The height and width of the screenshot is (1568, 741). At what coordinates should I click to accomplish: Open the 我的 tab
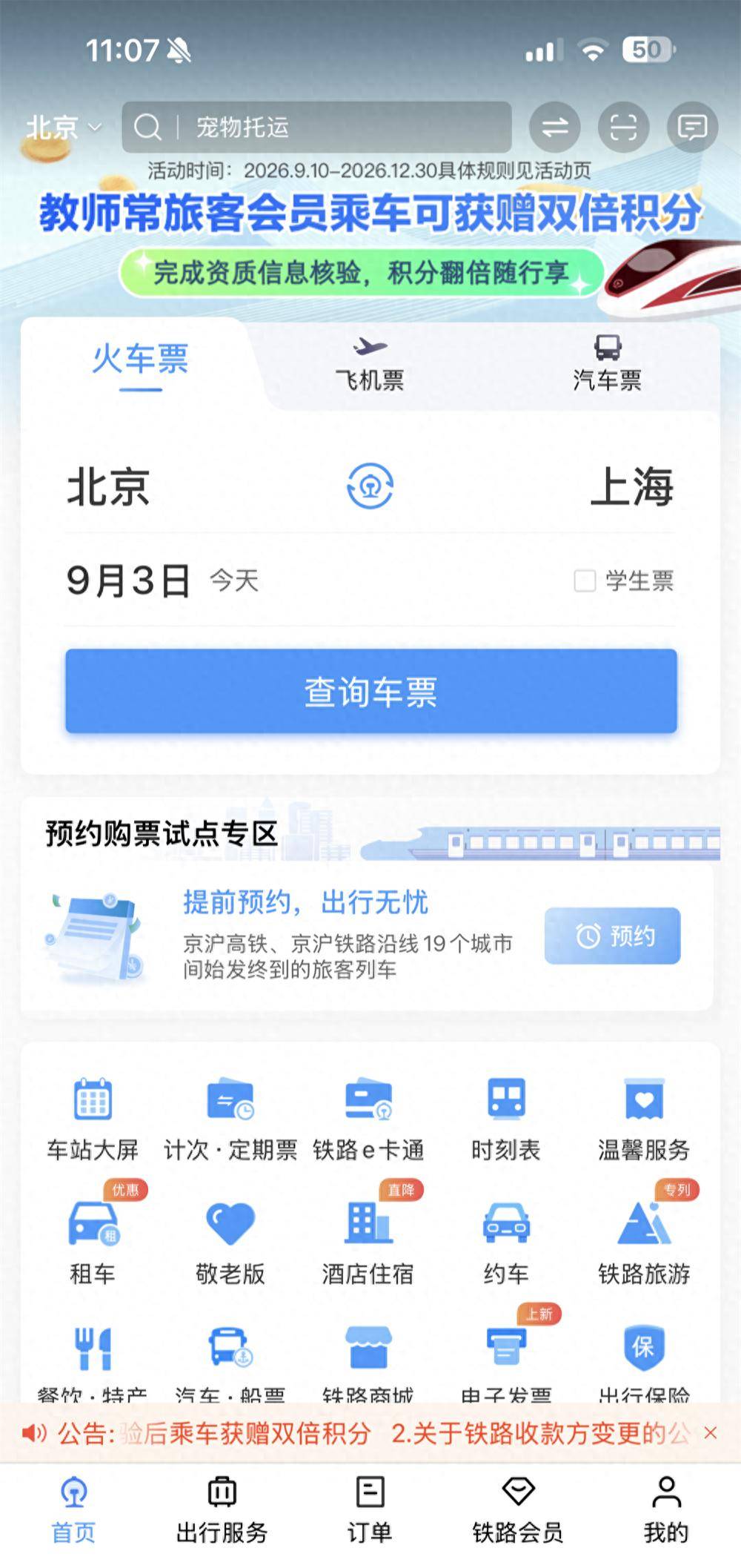[666, 1510]
